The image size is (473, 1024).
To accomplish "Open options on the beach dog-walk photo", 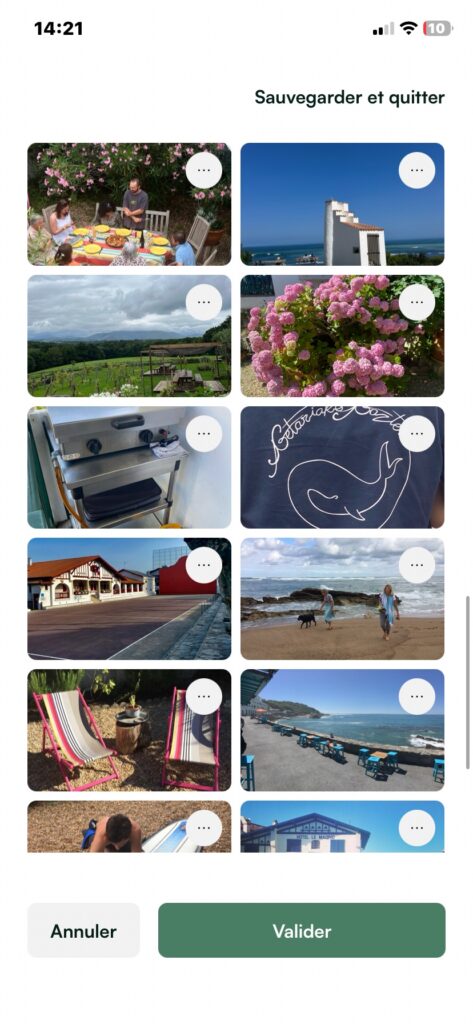I will pos(417,565).
